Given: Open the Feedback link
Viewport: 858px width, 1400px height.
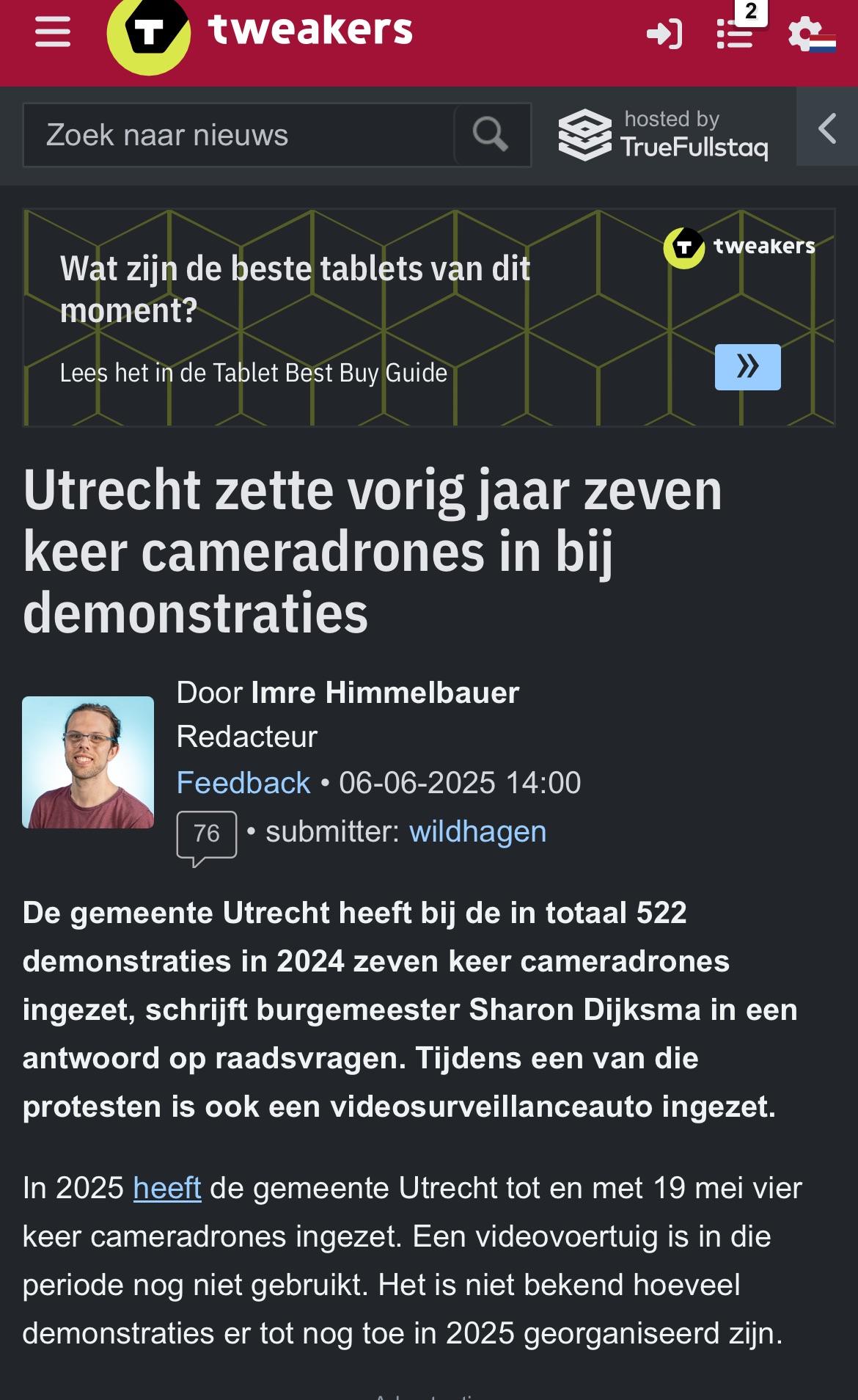Looking at the screenshot, I should [x=243, y=783].
